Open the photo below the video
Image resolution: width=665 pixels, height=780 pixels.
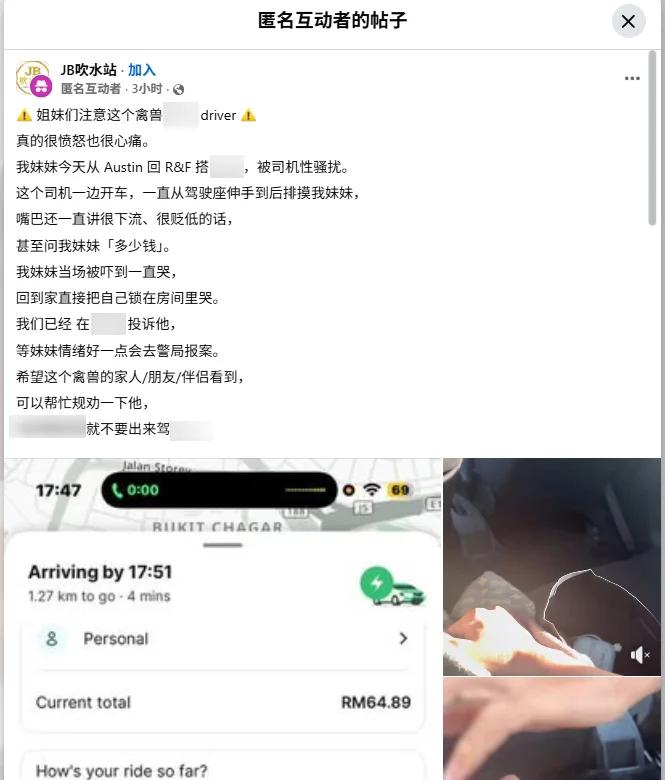pyautogui.click(x=552, y=730)
